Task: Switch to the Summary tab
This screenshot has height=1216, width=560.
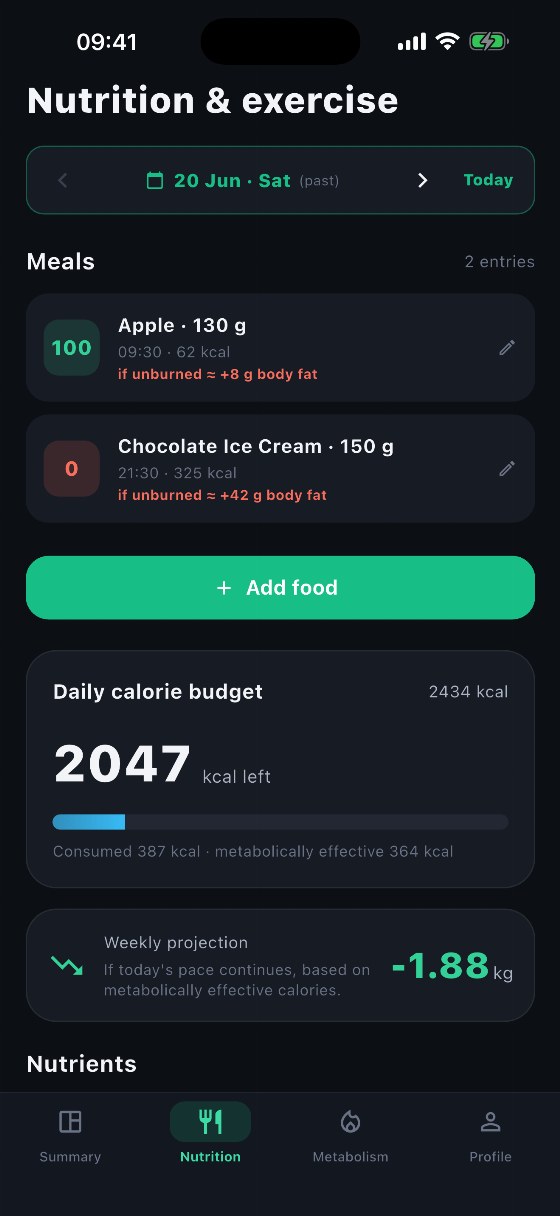Action: pyautogui.click(x=70, y=1136)
